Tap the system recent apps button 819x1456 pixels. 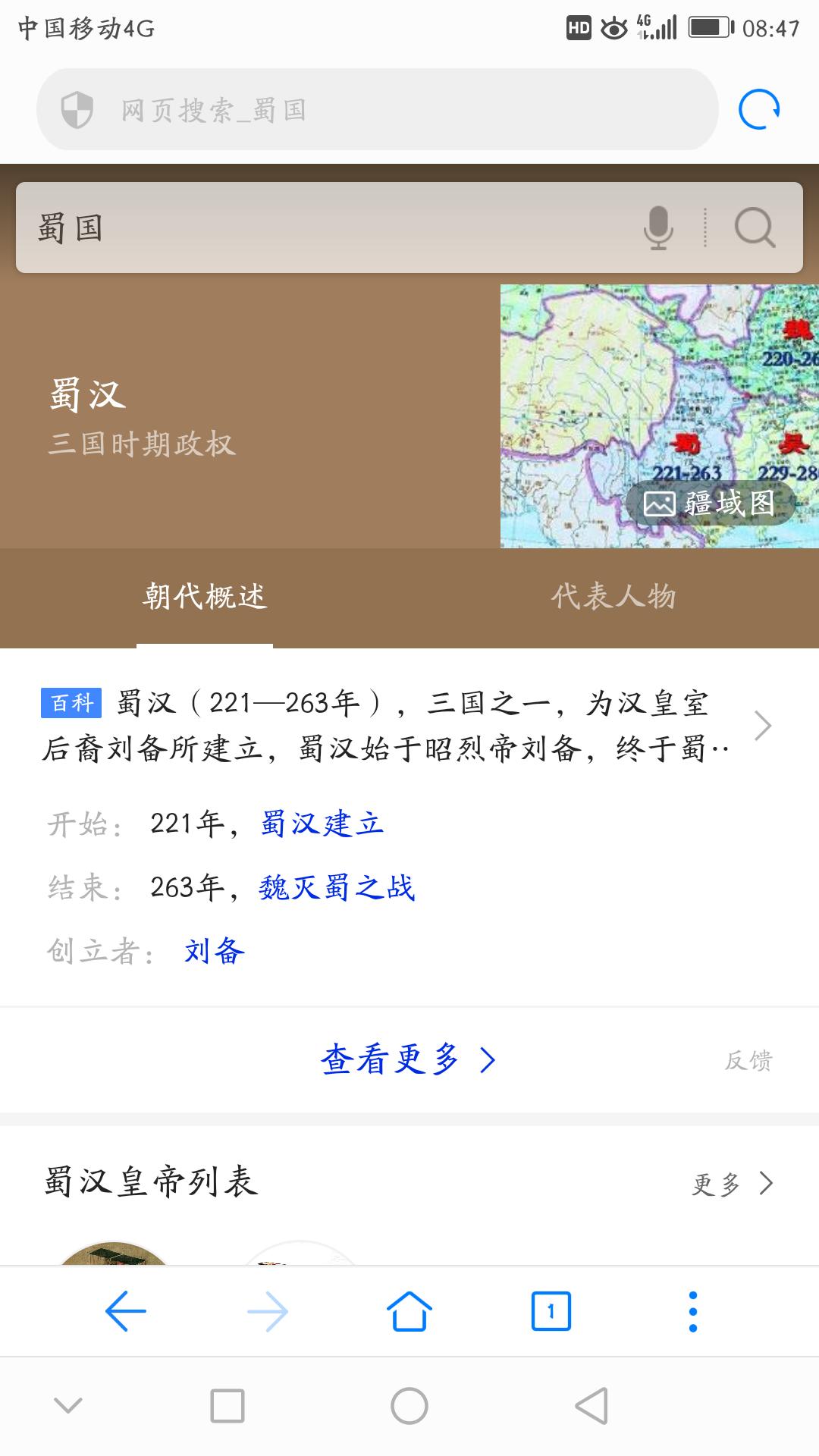[227, 1406]
